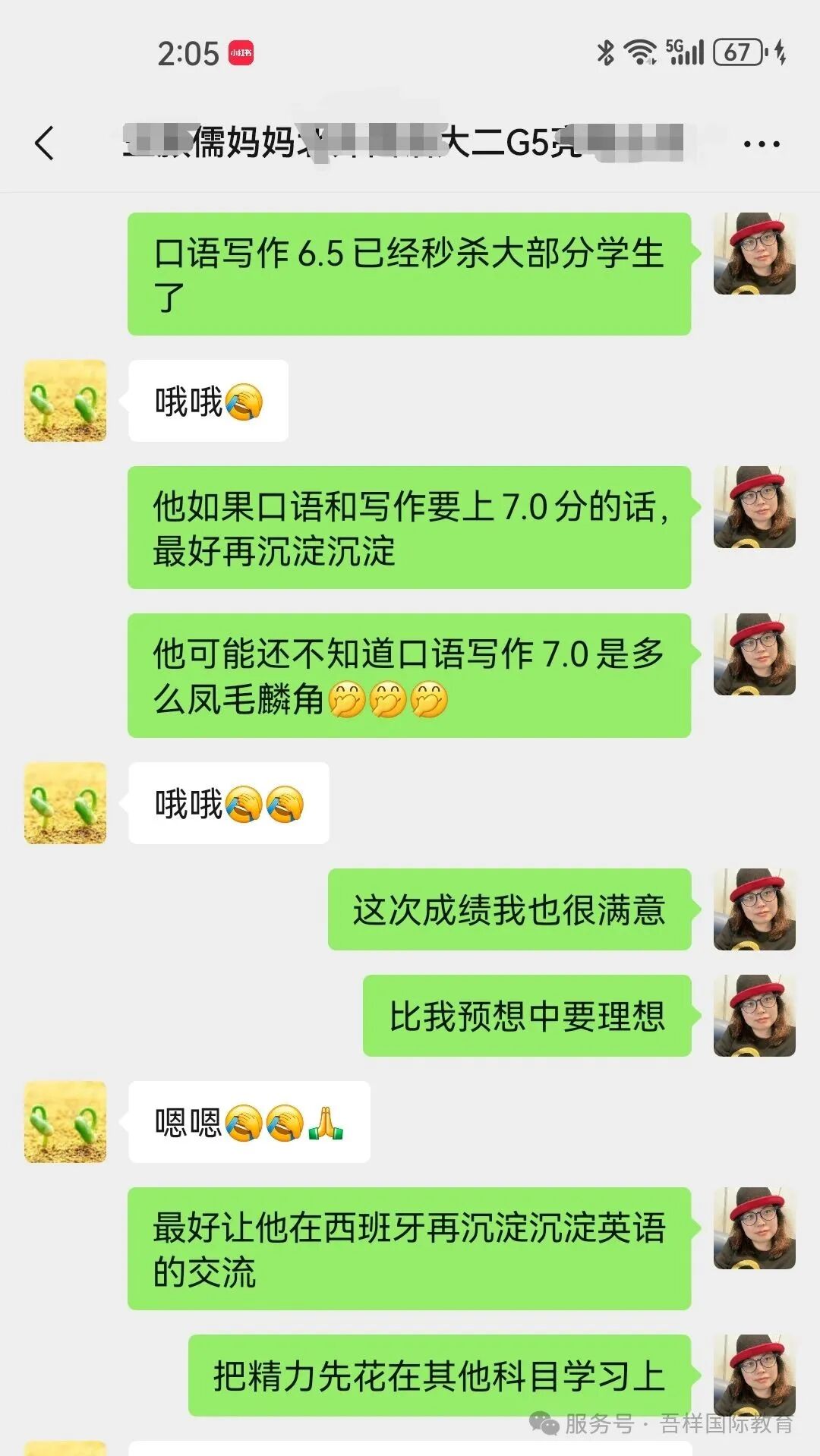Open sprout avatar profile beside the 嗯嗯 message
This screenshot has height=1456, width=820.
[x=65, y=1122]
